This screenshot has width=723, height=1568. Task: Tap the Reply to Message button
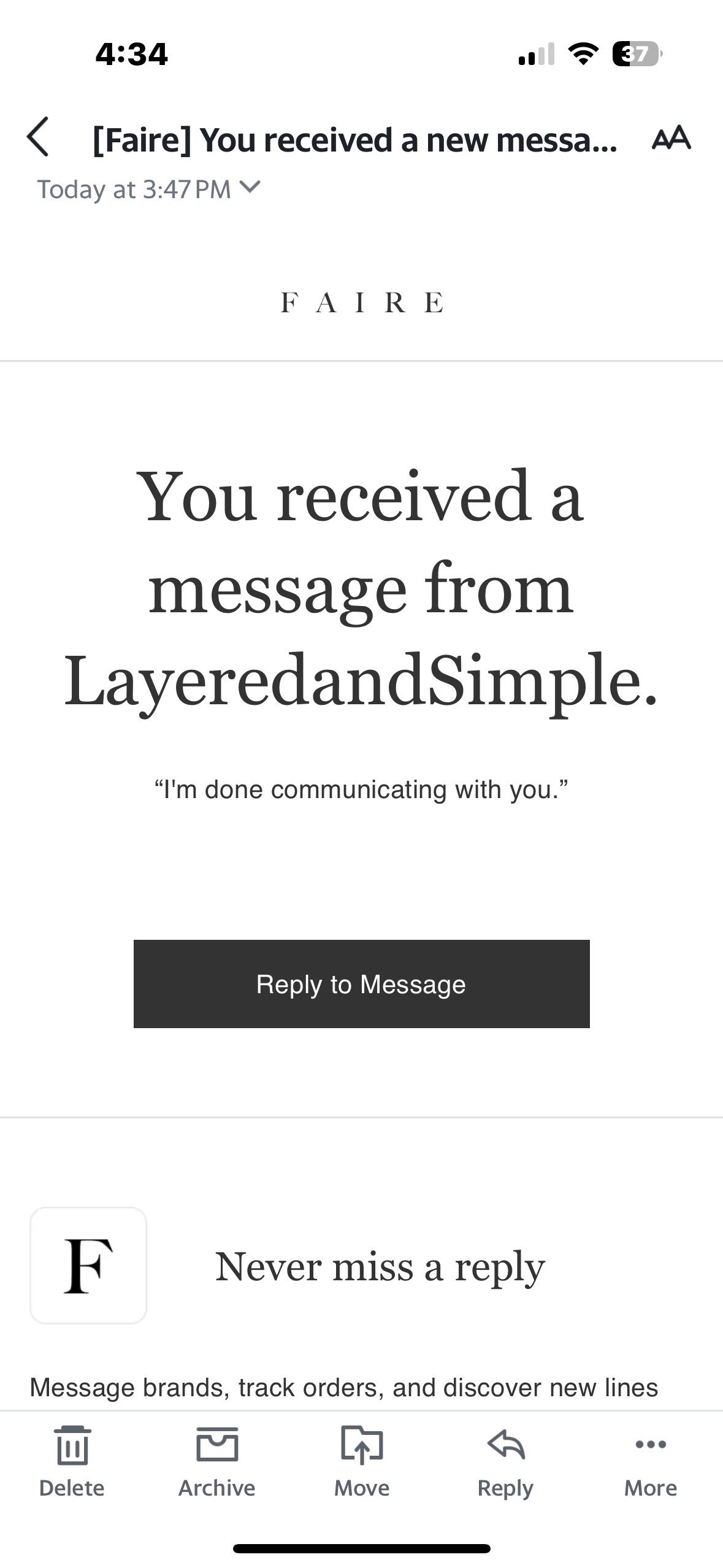pyautogui.click(x=361, y=983)
